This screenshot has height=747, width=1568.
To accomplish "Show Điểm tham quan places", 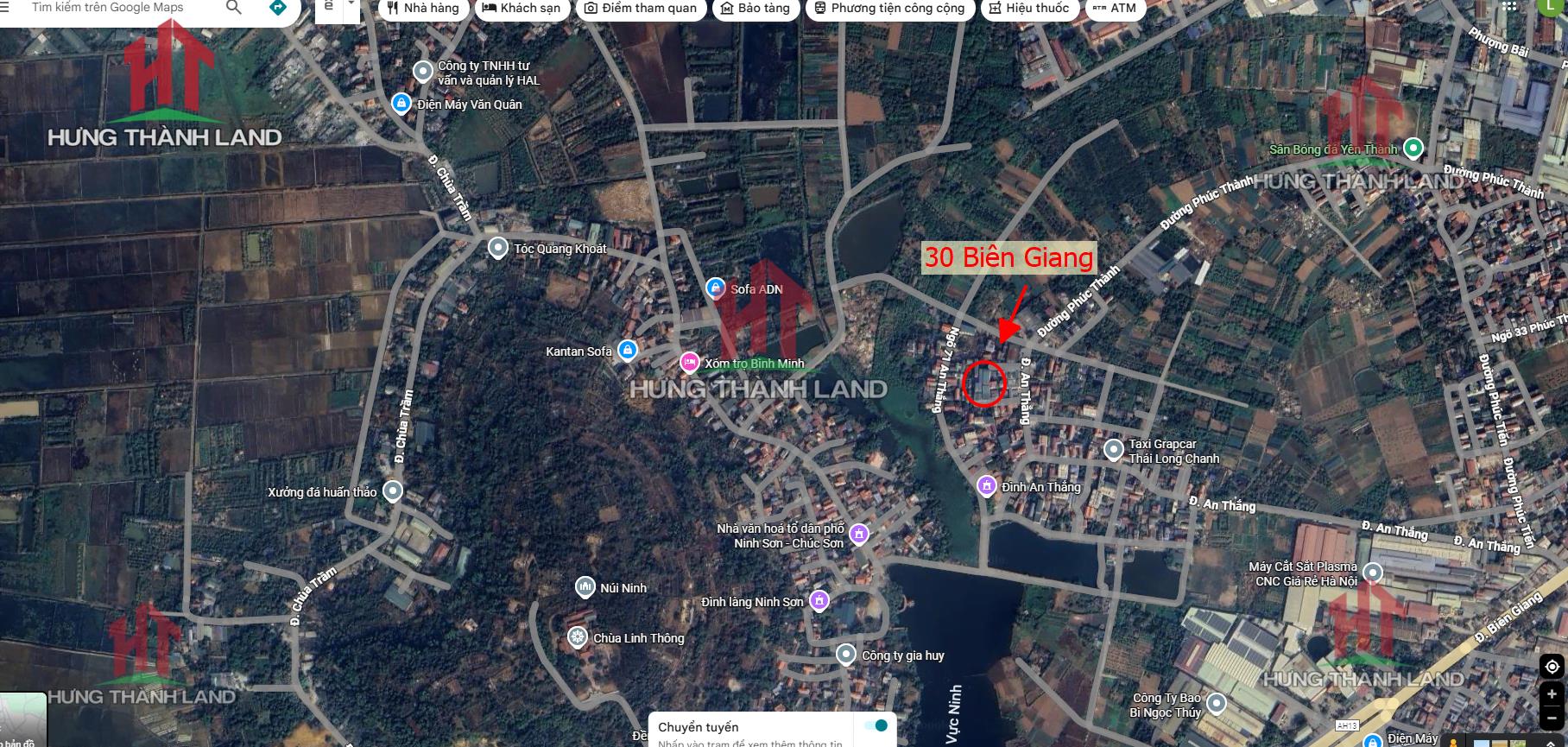I will click(x=641, y=9).
